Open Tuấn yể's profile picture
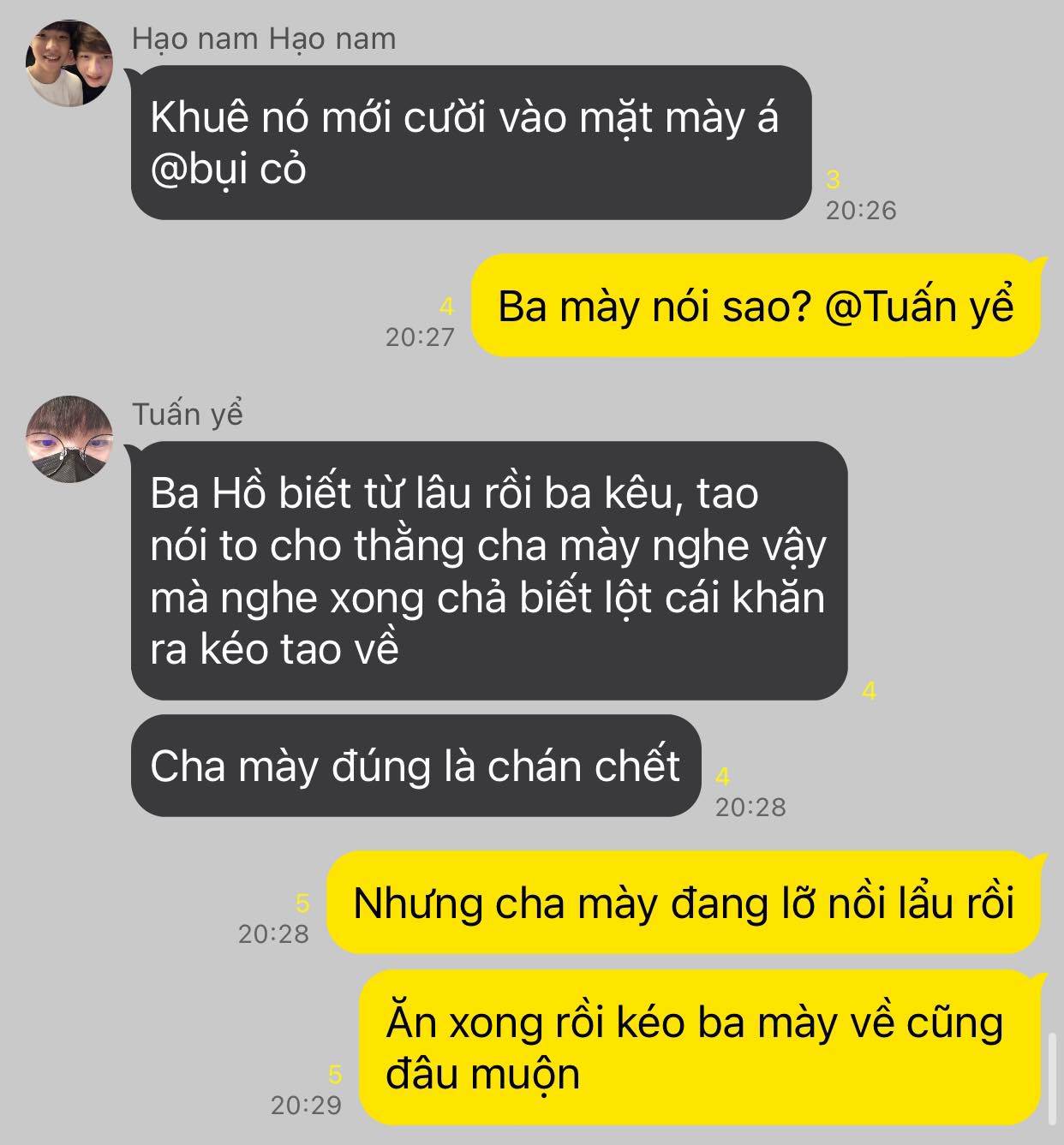The width and height of the screenshot is (1064, 1145). point(69,438)
